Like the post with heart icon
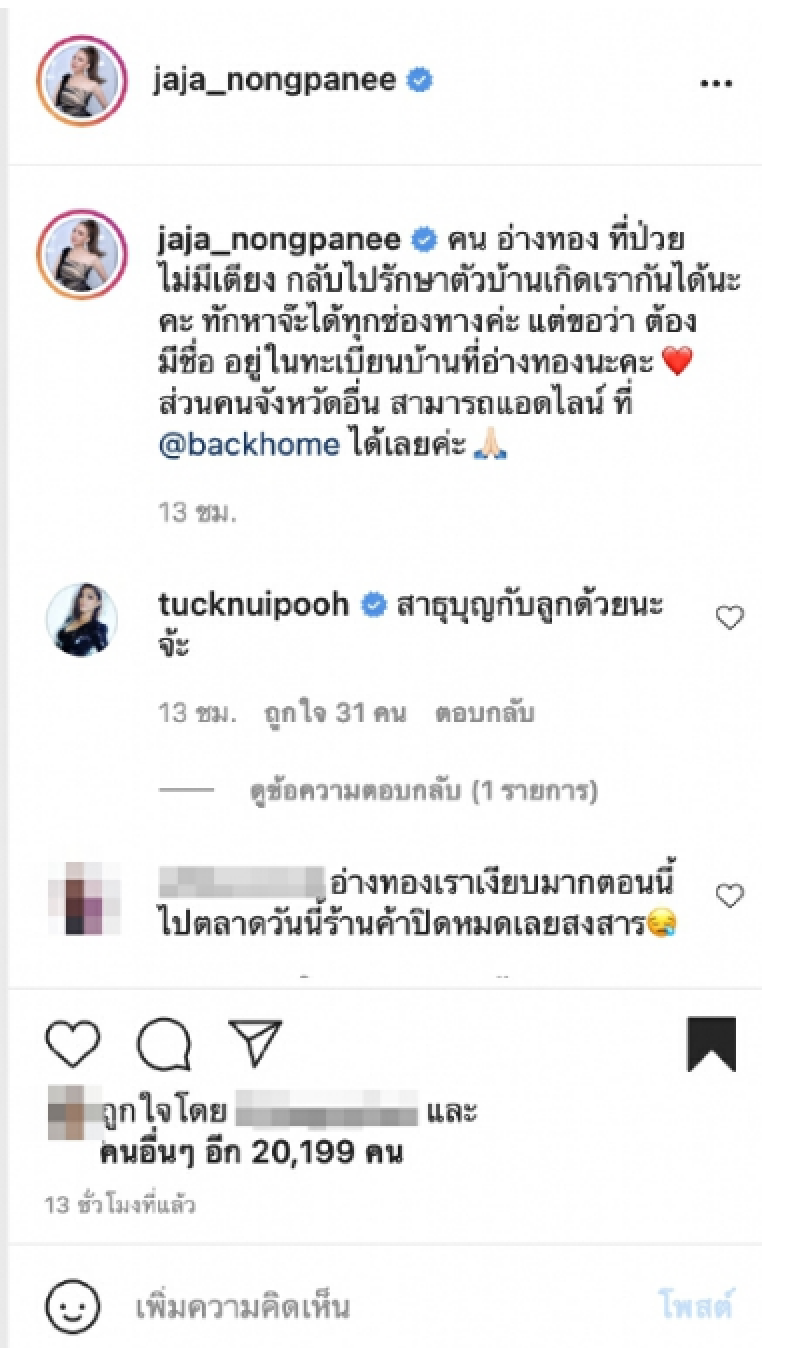 point(74,1045)
